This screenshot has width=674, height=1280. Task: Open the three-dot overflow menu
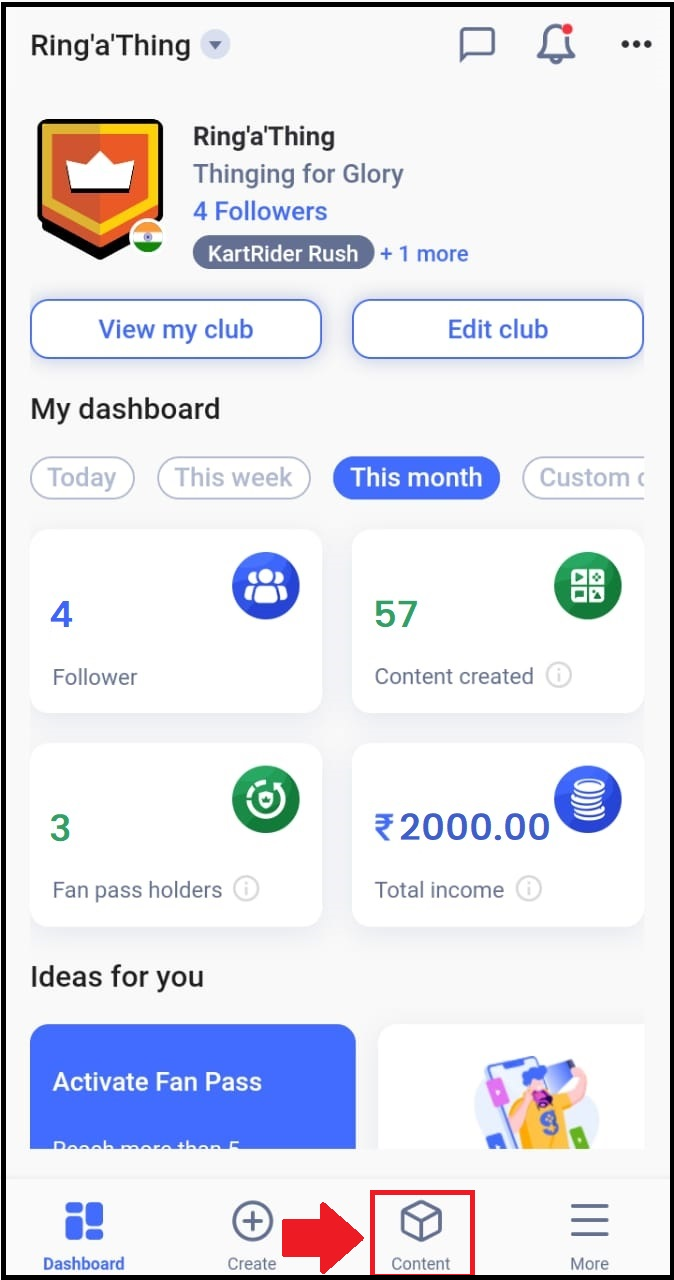coord(636,44)
